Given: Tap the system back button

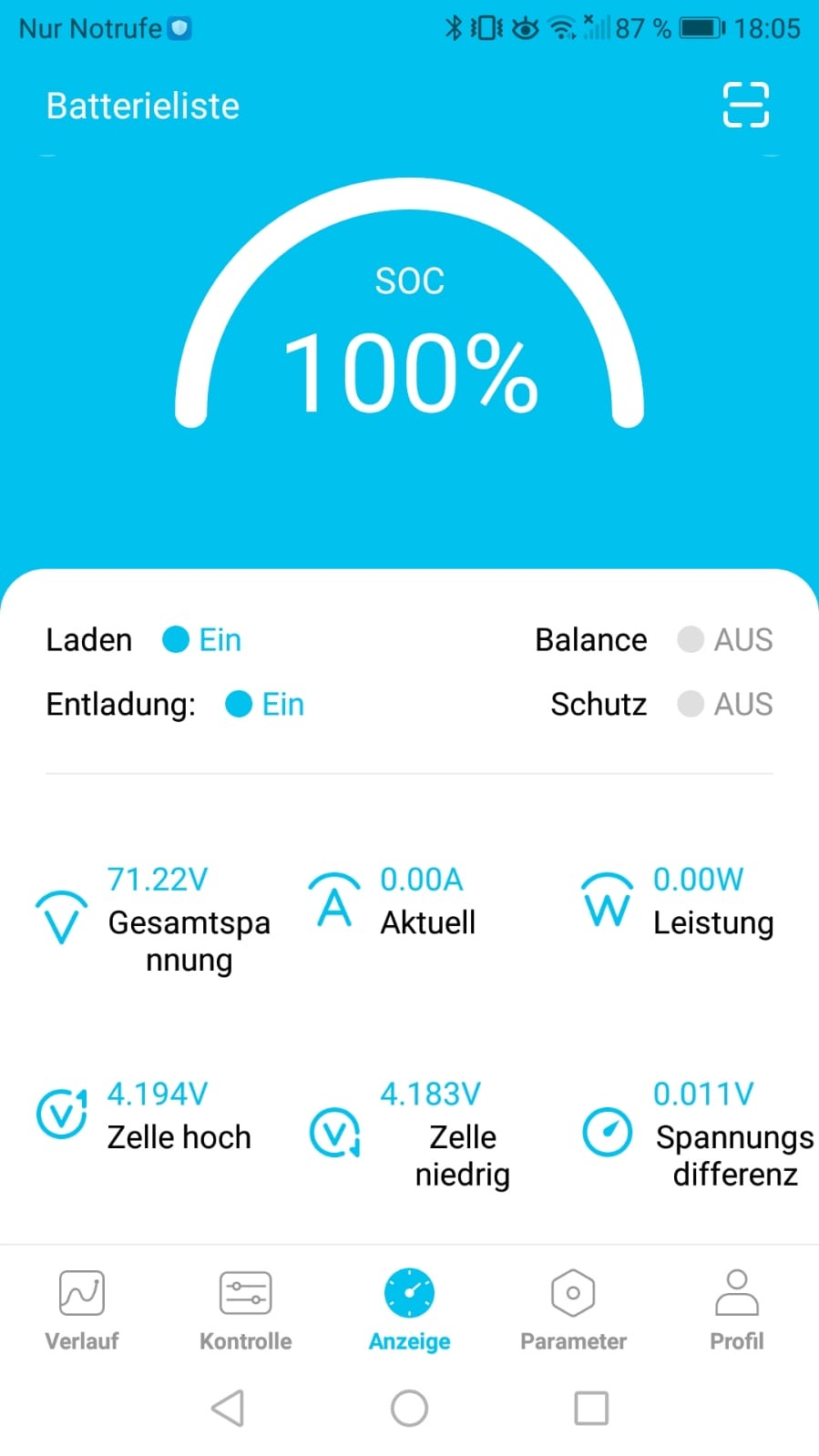Looking at the screenshot, I should tap(228, 1408).
